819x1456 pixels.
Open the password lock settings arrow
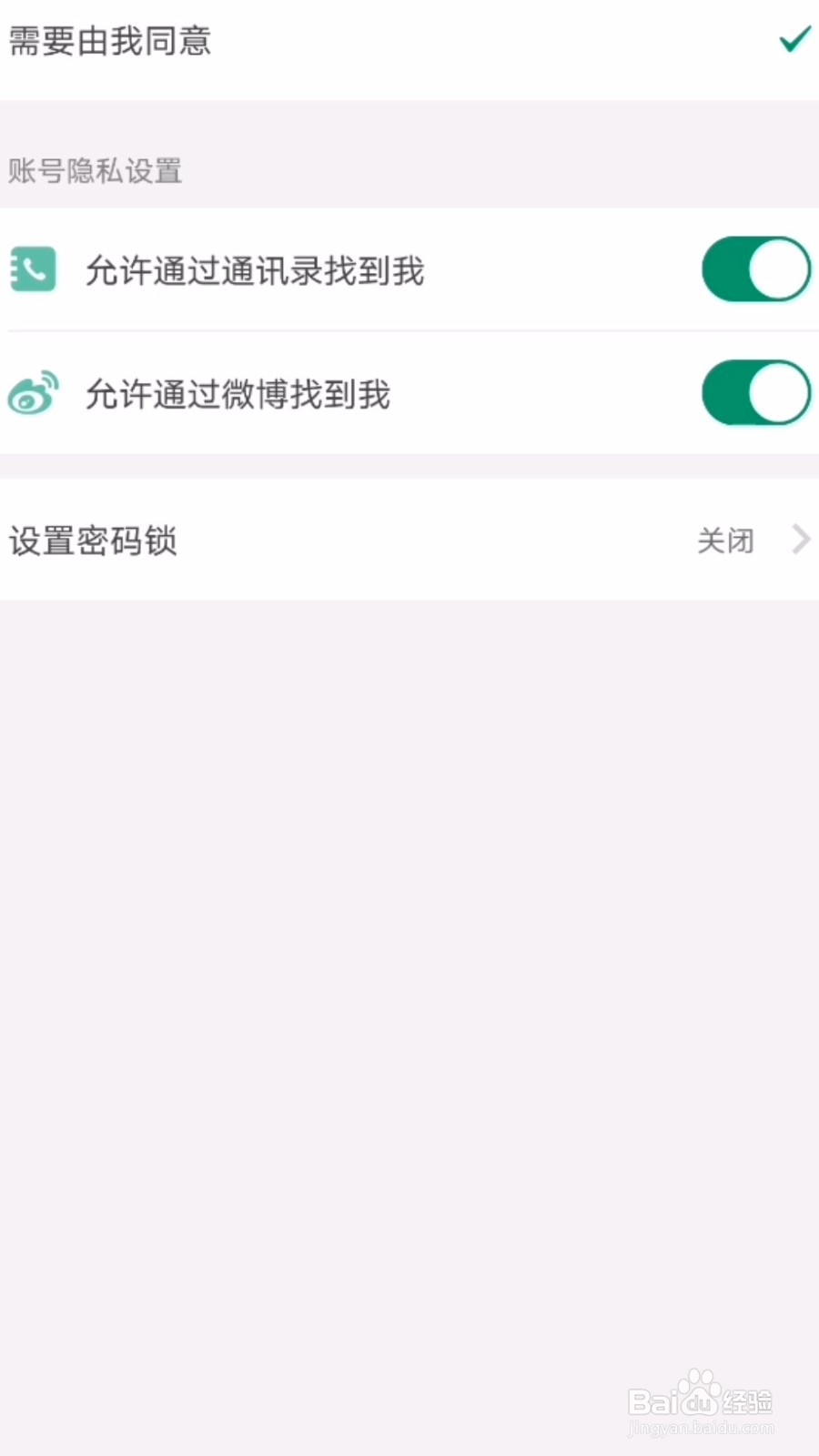point(799,539)
